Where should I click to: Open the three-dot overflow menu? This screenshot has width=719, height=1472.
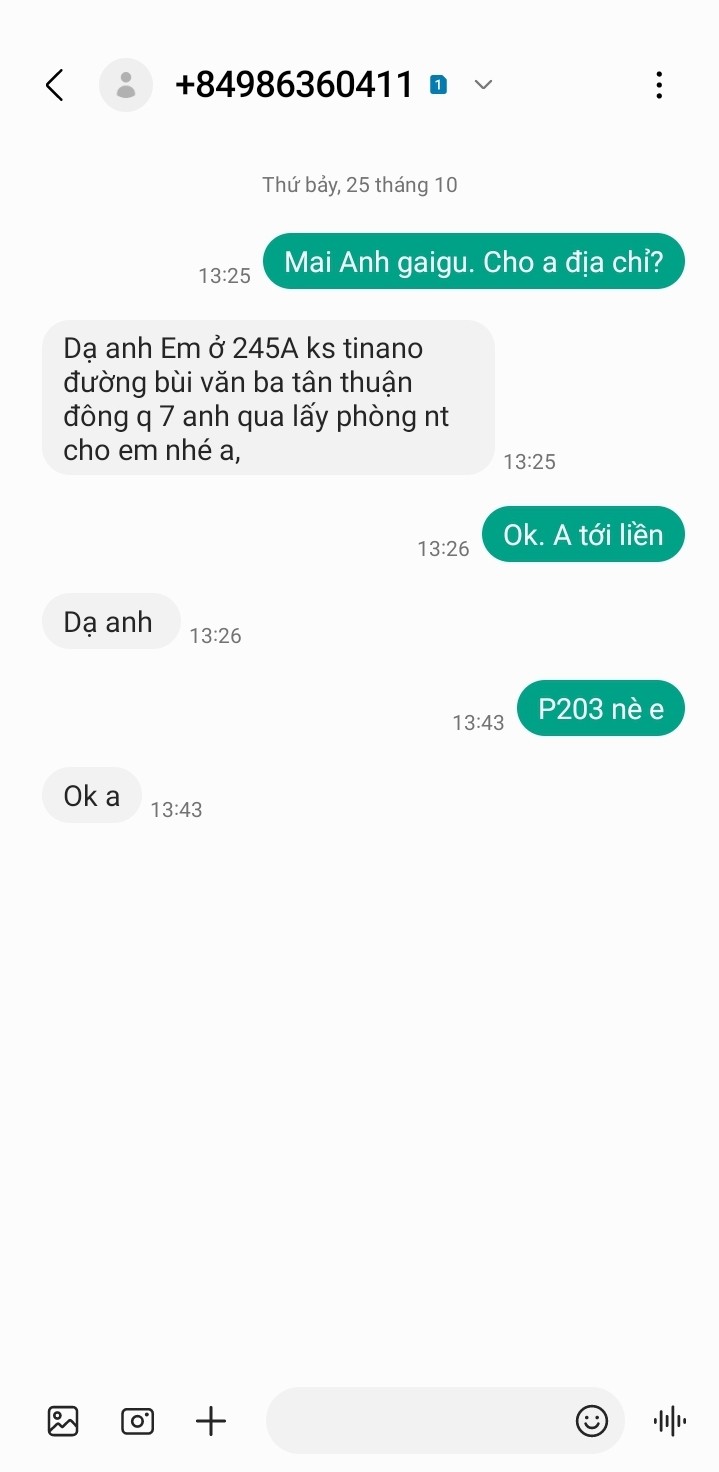(x=659, y=85)
